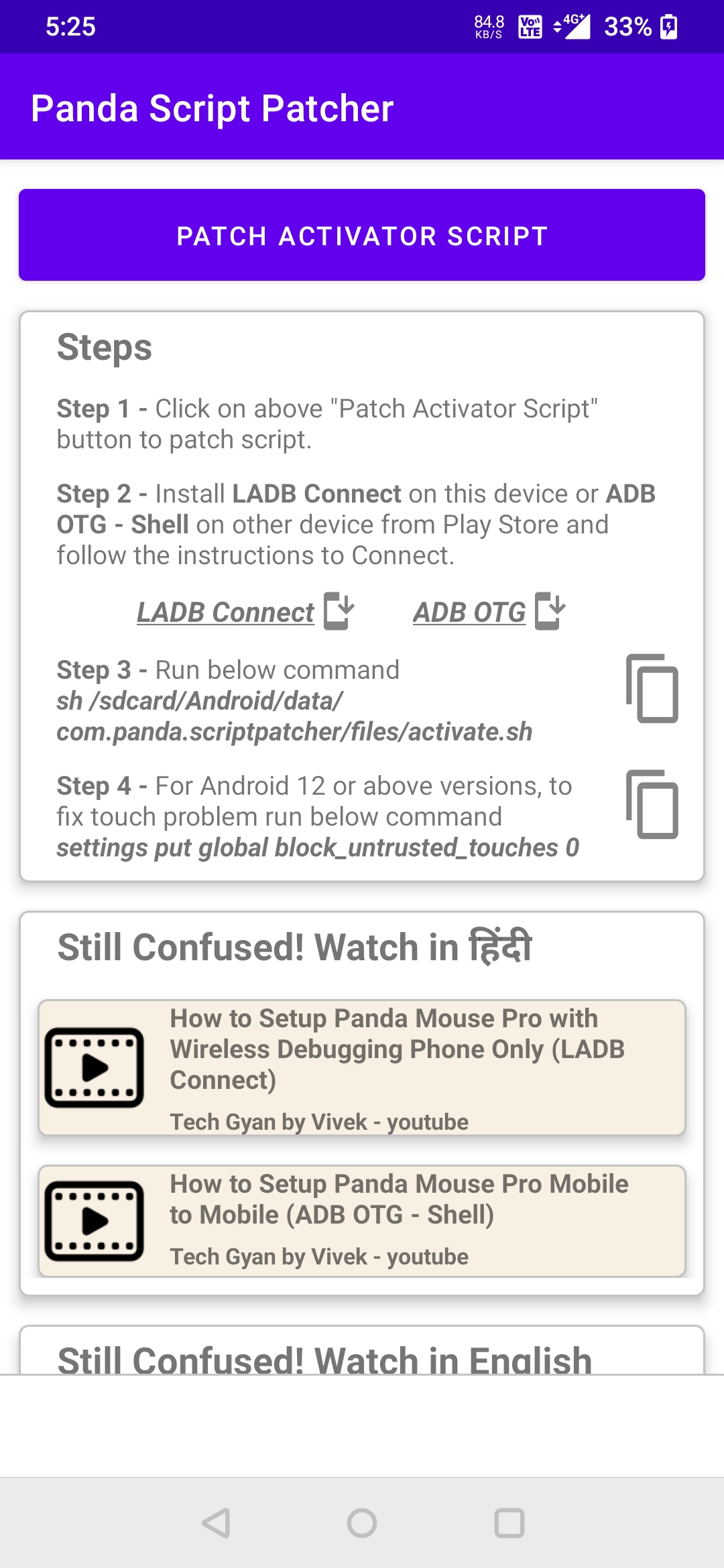
Task: Watch the Mobile to Mobile ADB OTG video
Action: click(362, 1221)
